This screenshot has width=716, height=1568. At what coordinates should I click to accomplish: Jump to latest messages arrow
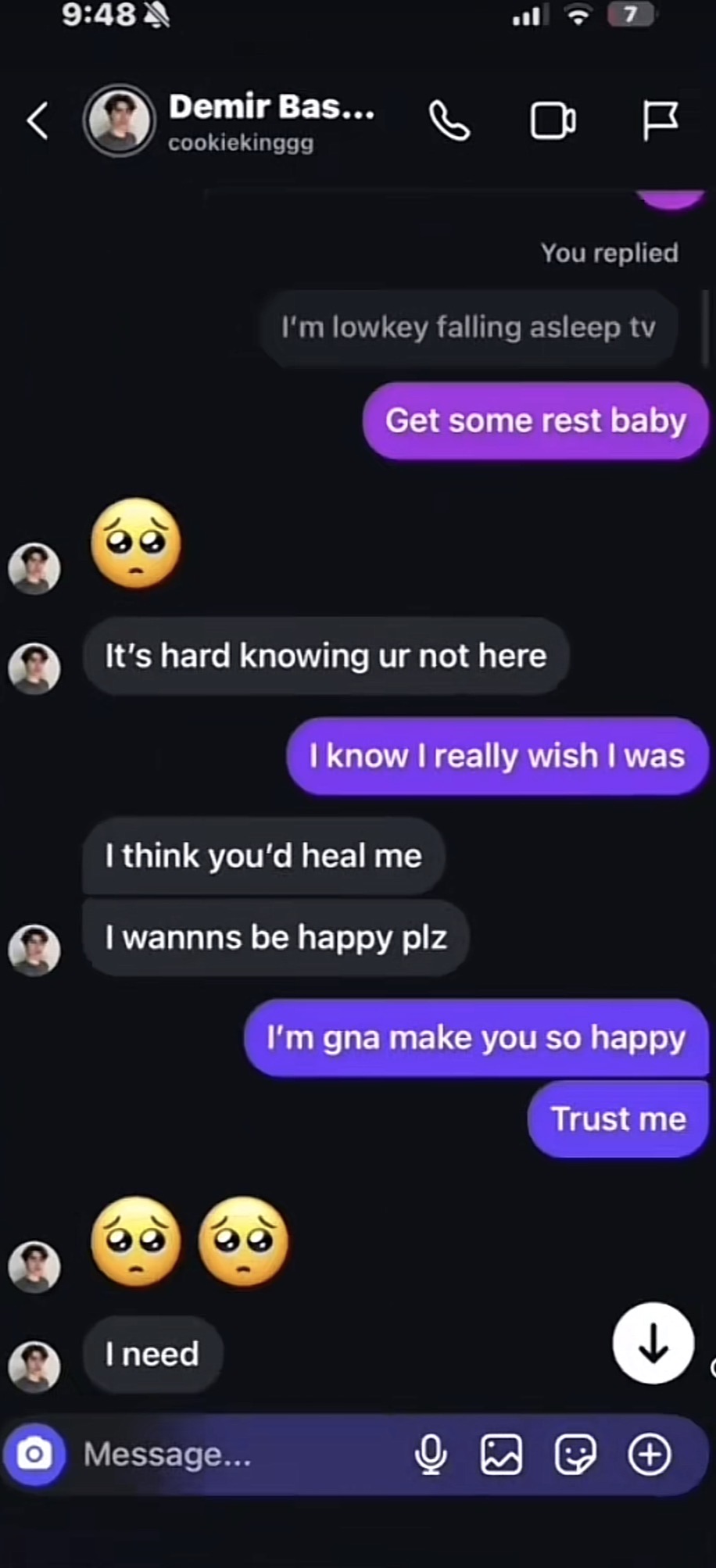pos(653,1343)
